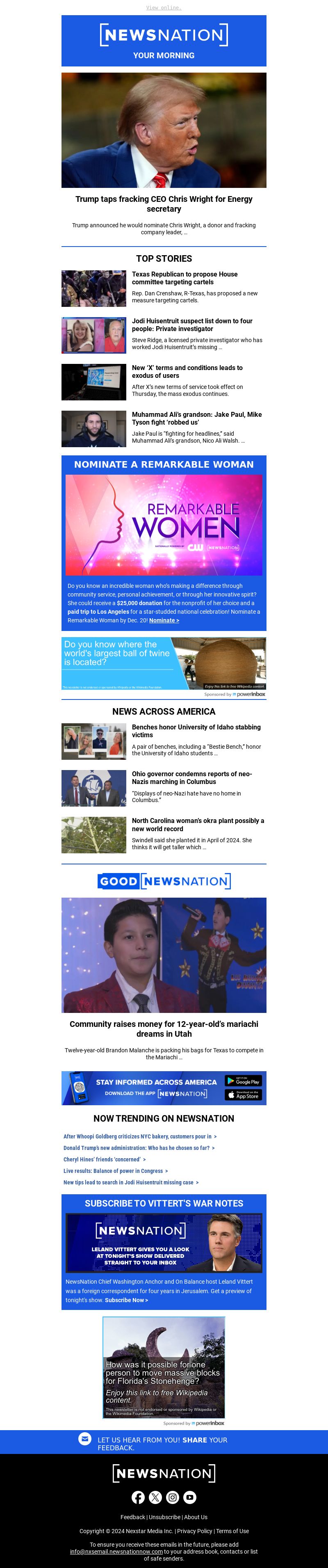Open Jodi Huisentruit suspect list article

click(x=192, y=325)
